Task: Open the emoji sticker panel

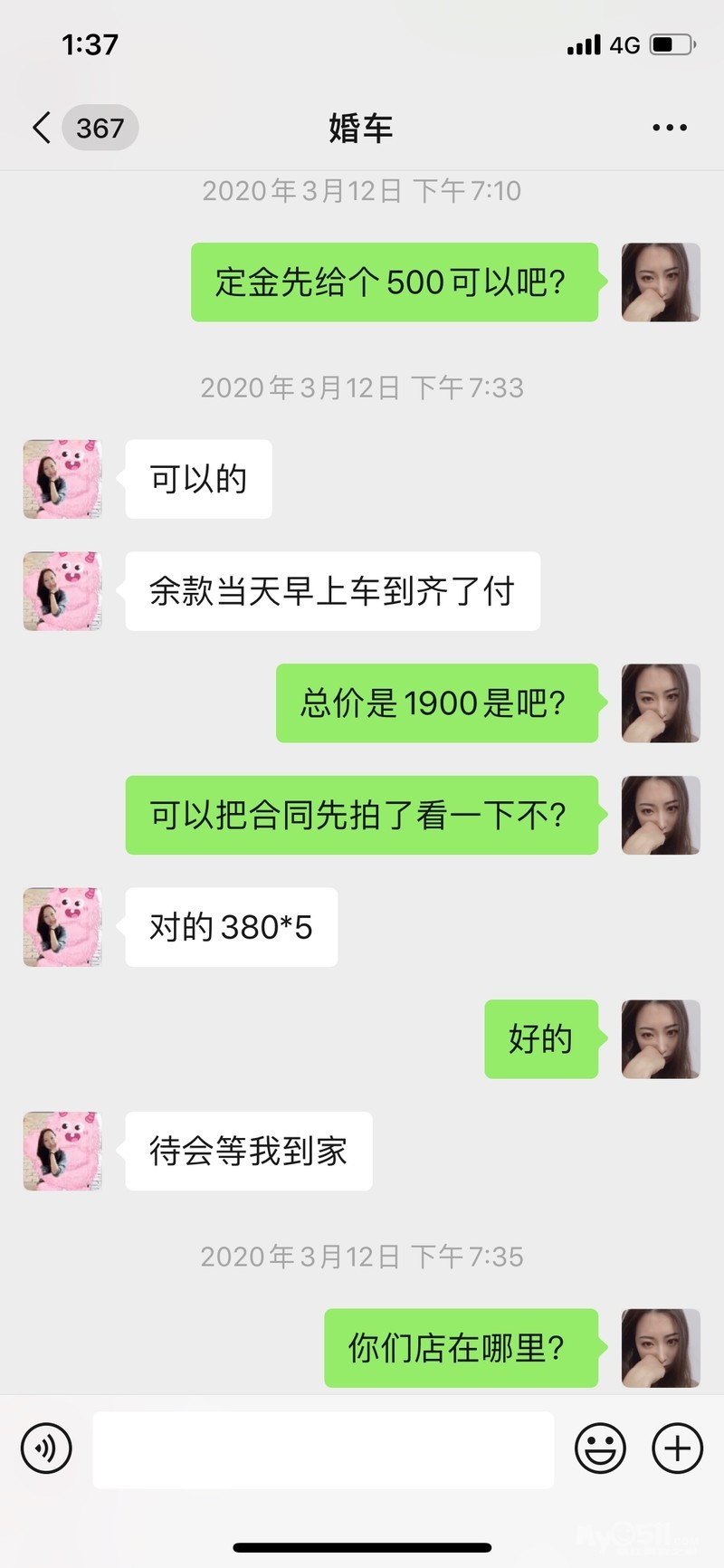Action: coord(600,1448)
